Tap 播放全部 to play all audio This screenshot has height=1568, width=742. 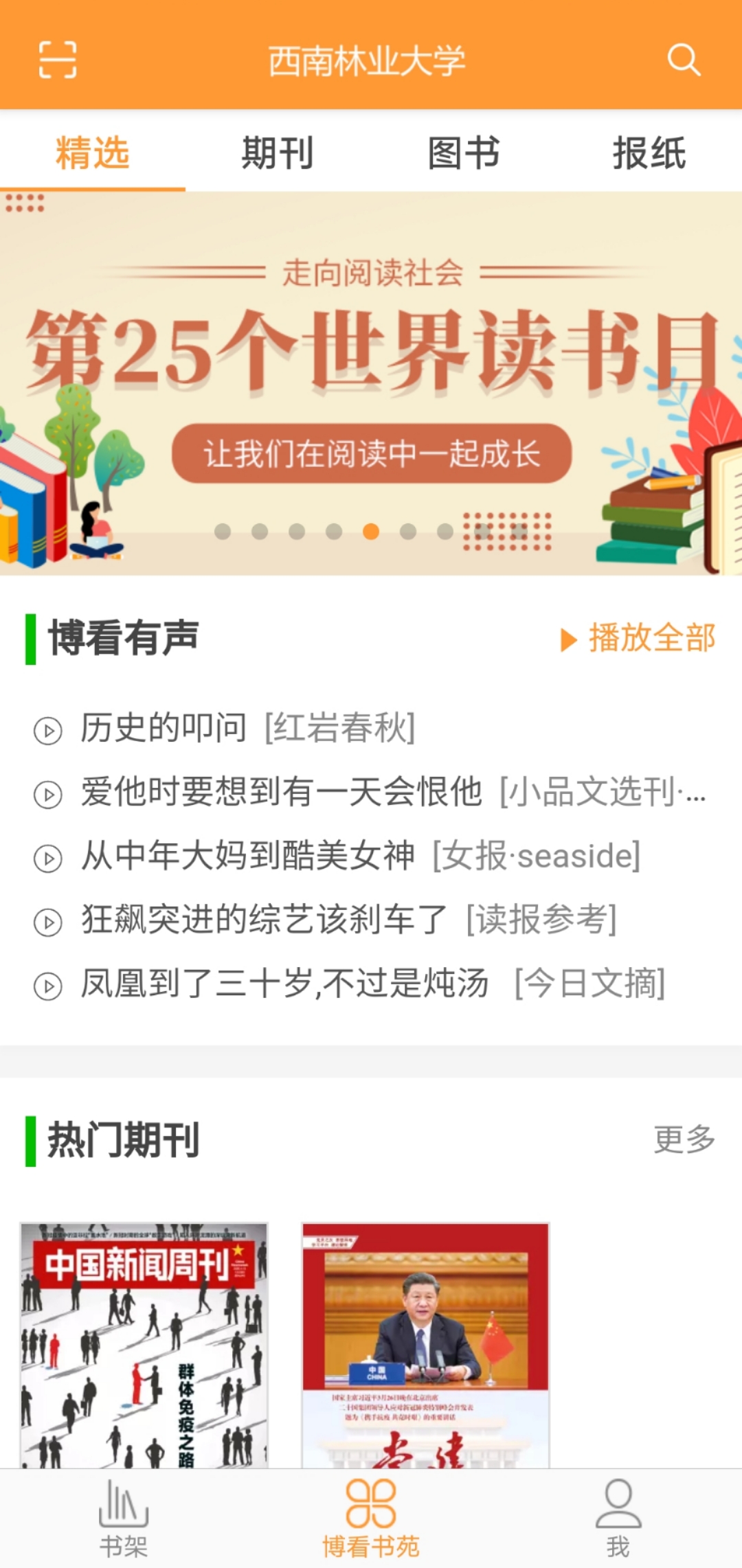click(x=638, y=639)
